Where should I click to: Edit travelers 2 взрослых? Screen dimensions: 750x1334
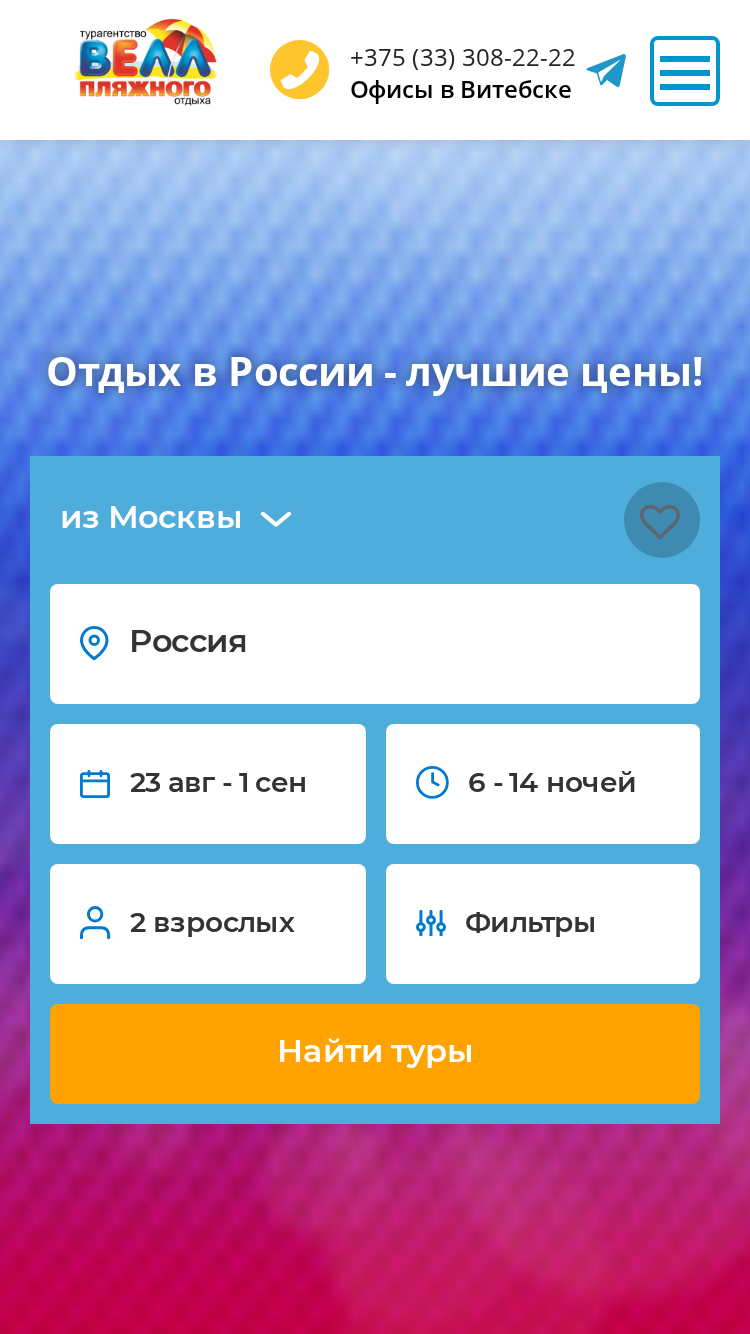208,924
